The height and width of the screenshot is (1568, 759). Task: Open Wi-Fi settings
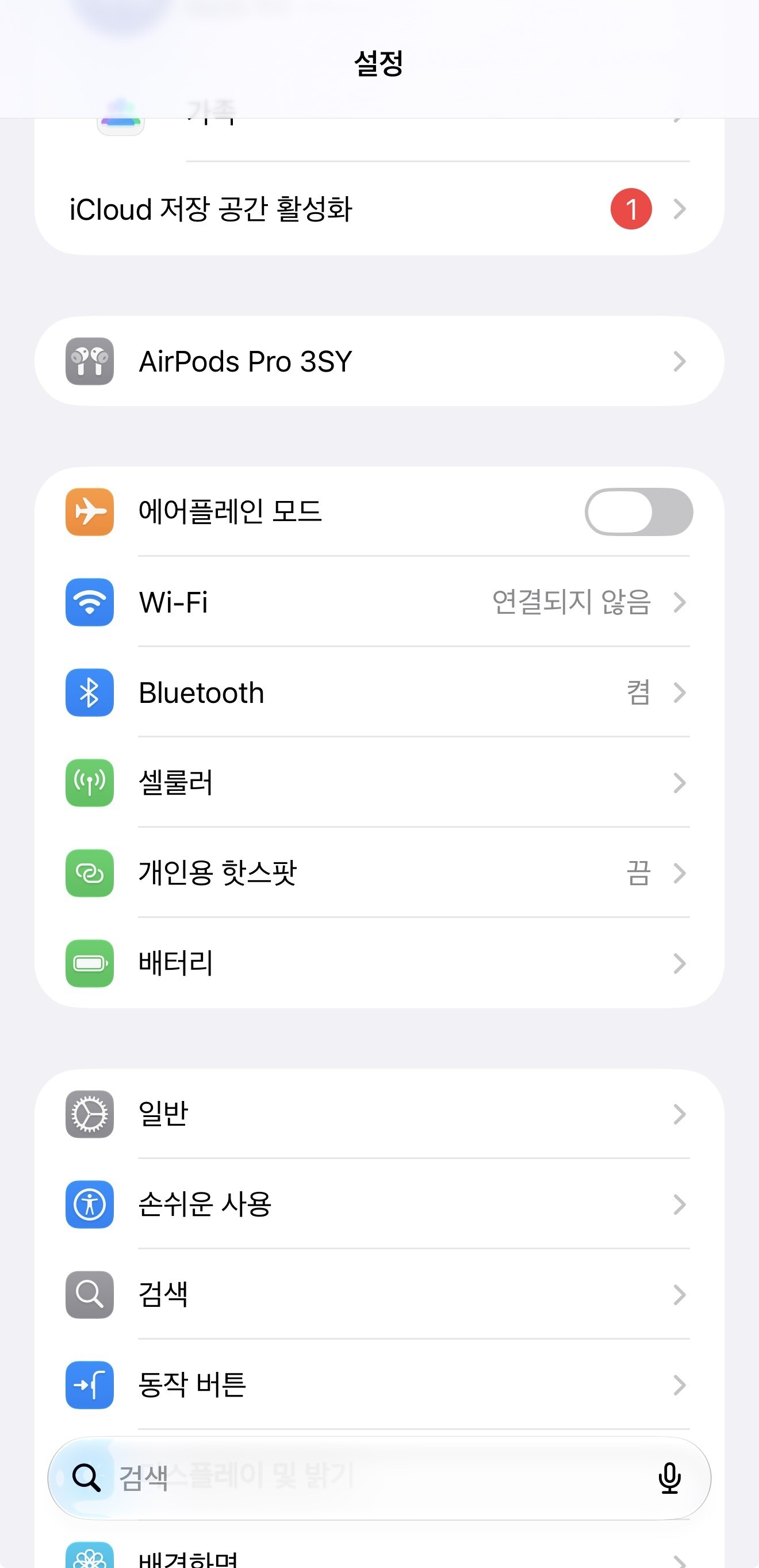[379, 602]
